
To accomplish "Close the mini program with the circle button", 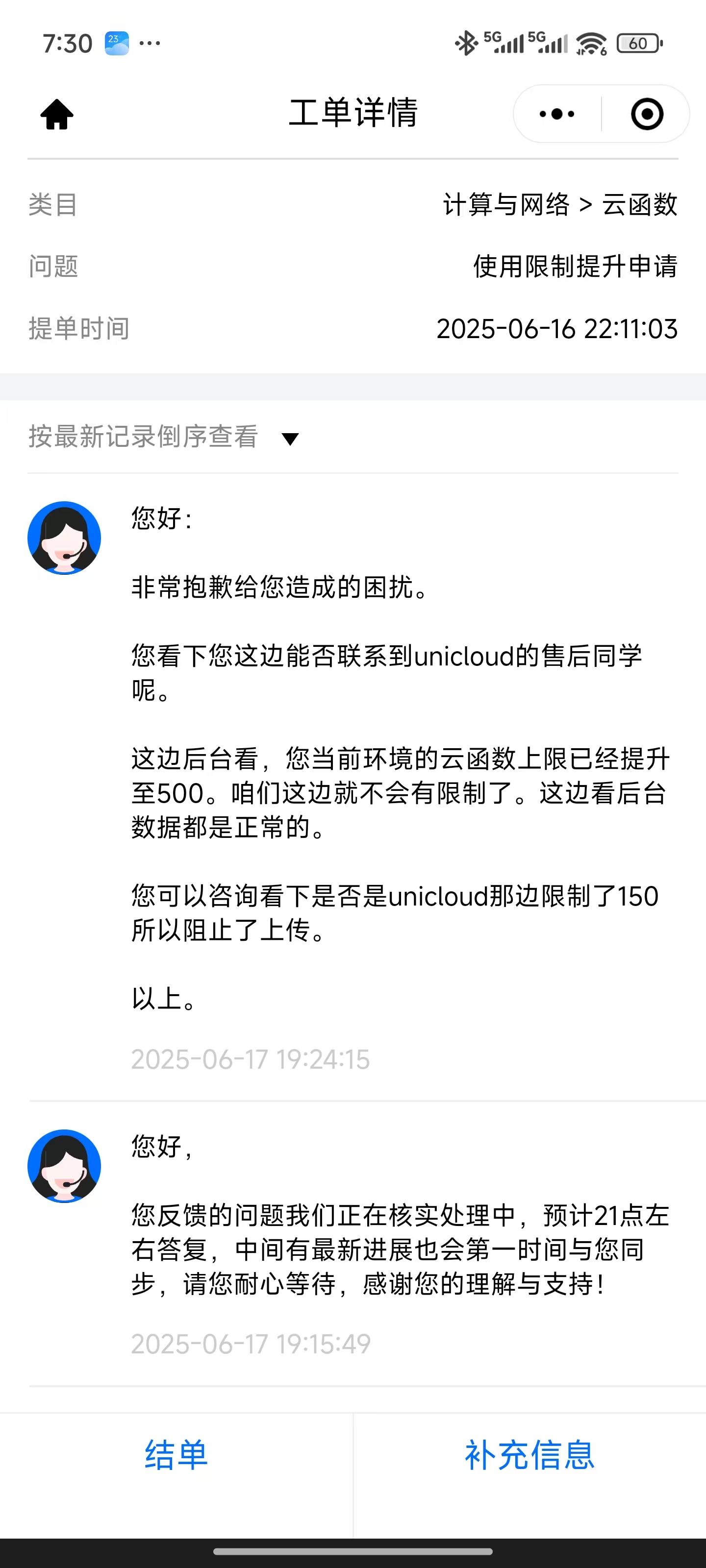I will point(646,115).
